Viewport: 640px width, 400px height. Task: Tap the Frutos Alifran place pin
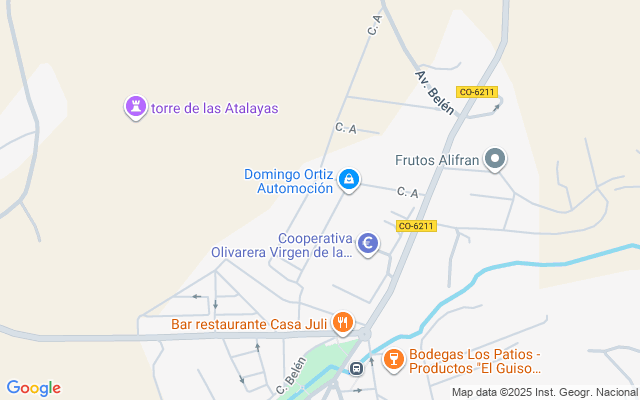[x=495, y=159]
